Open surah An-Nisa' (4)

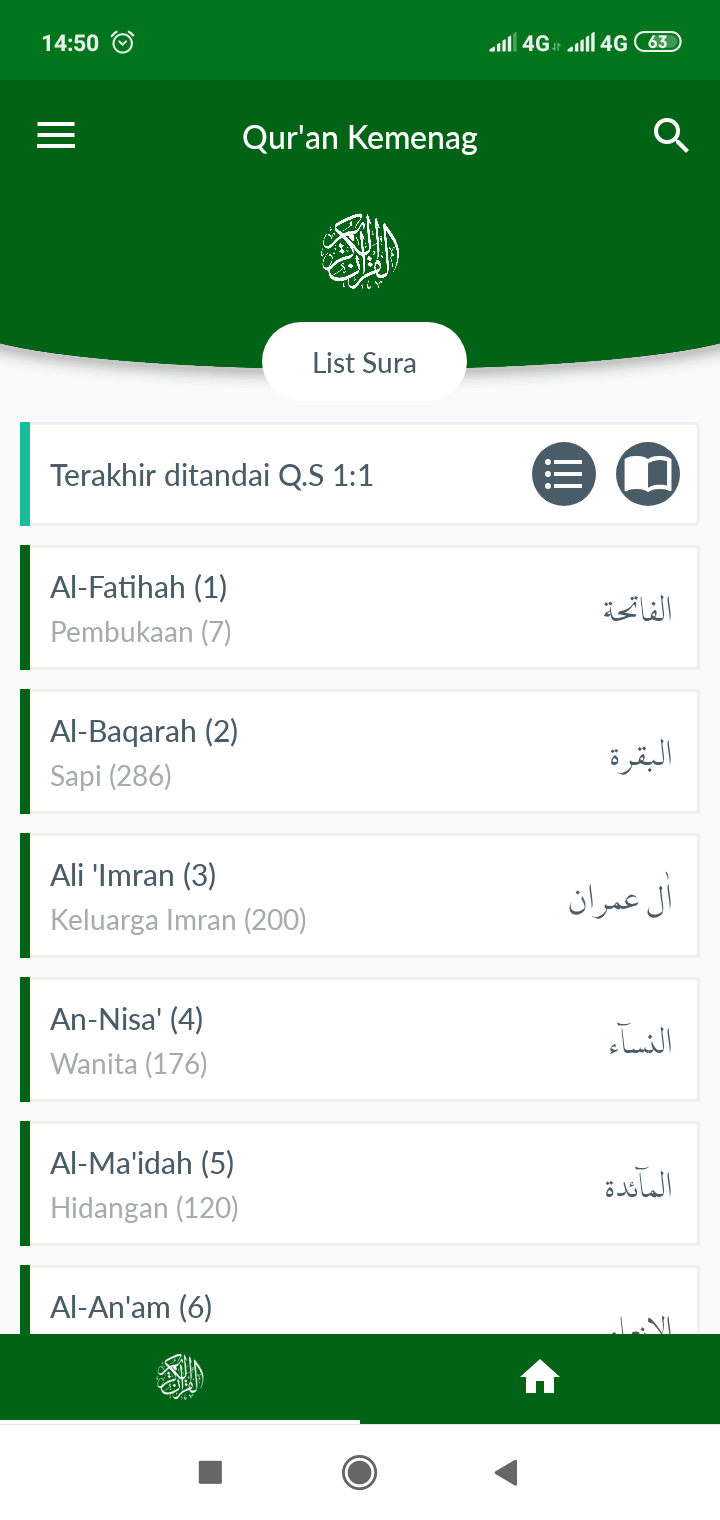point(359,1040)
